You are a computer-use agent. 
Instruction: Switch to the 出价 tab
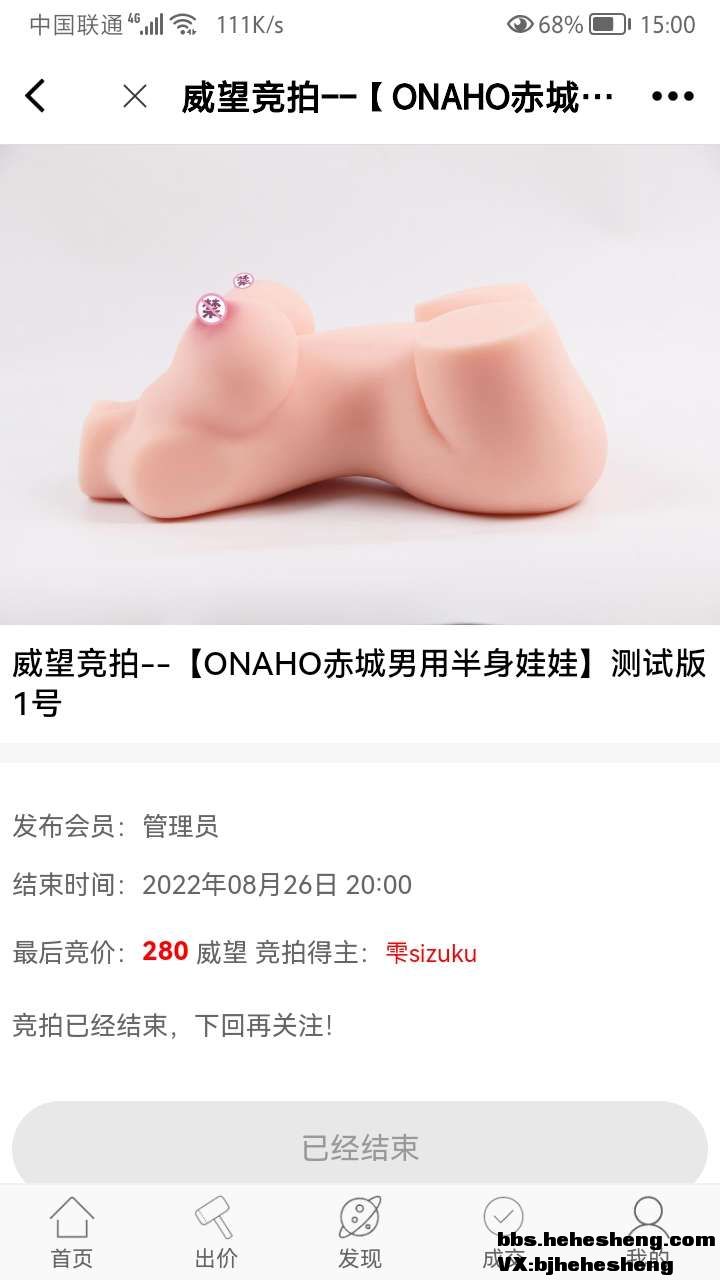coord(215,1232)
